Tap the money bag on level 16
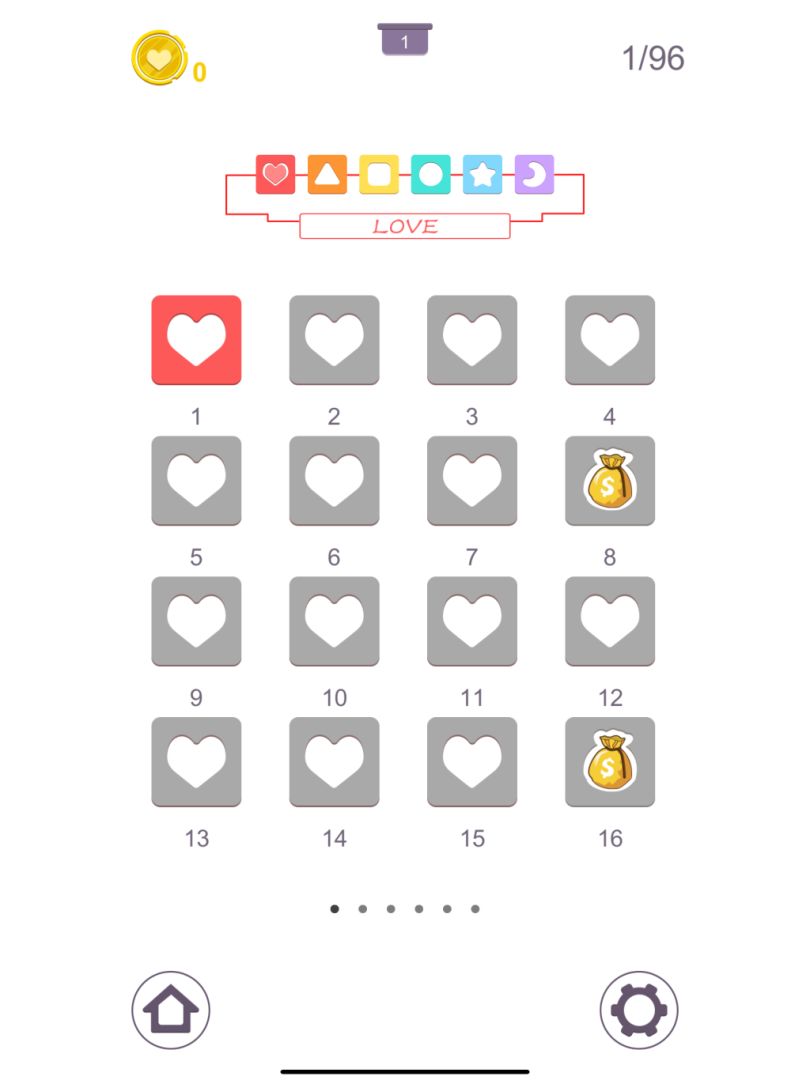Screen dimensions: 810x1080 click(610, 762)
